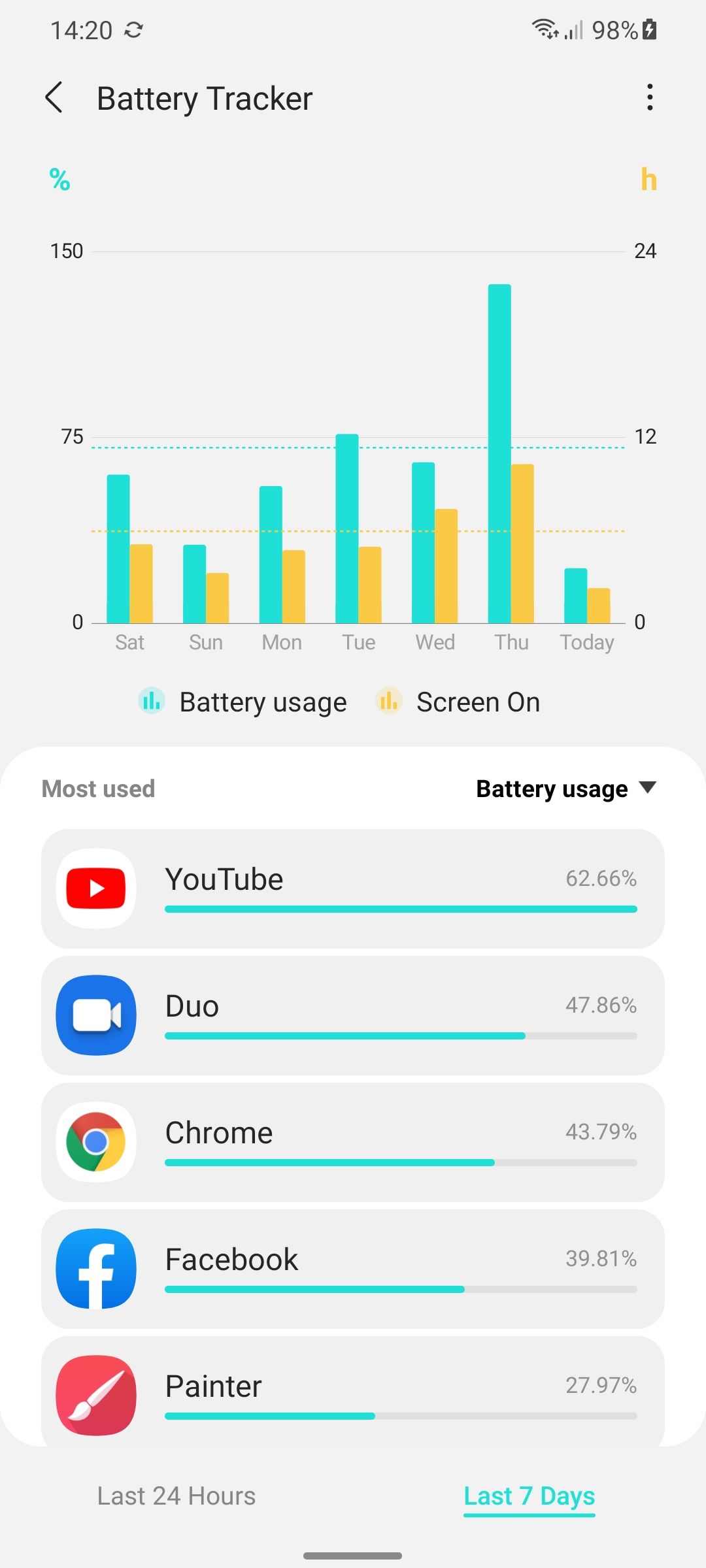The width and height of the screenshot is (706, 1568).
Task: Toggle Screen On series in chart legend
Action: pyautogui.click(x=458, y=702)
